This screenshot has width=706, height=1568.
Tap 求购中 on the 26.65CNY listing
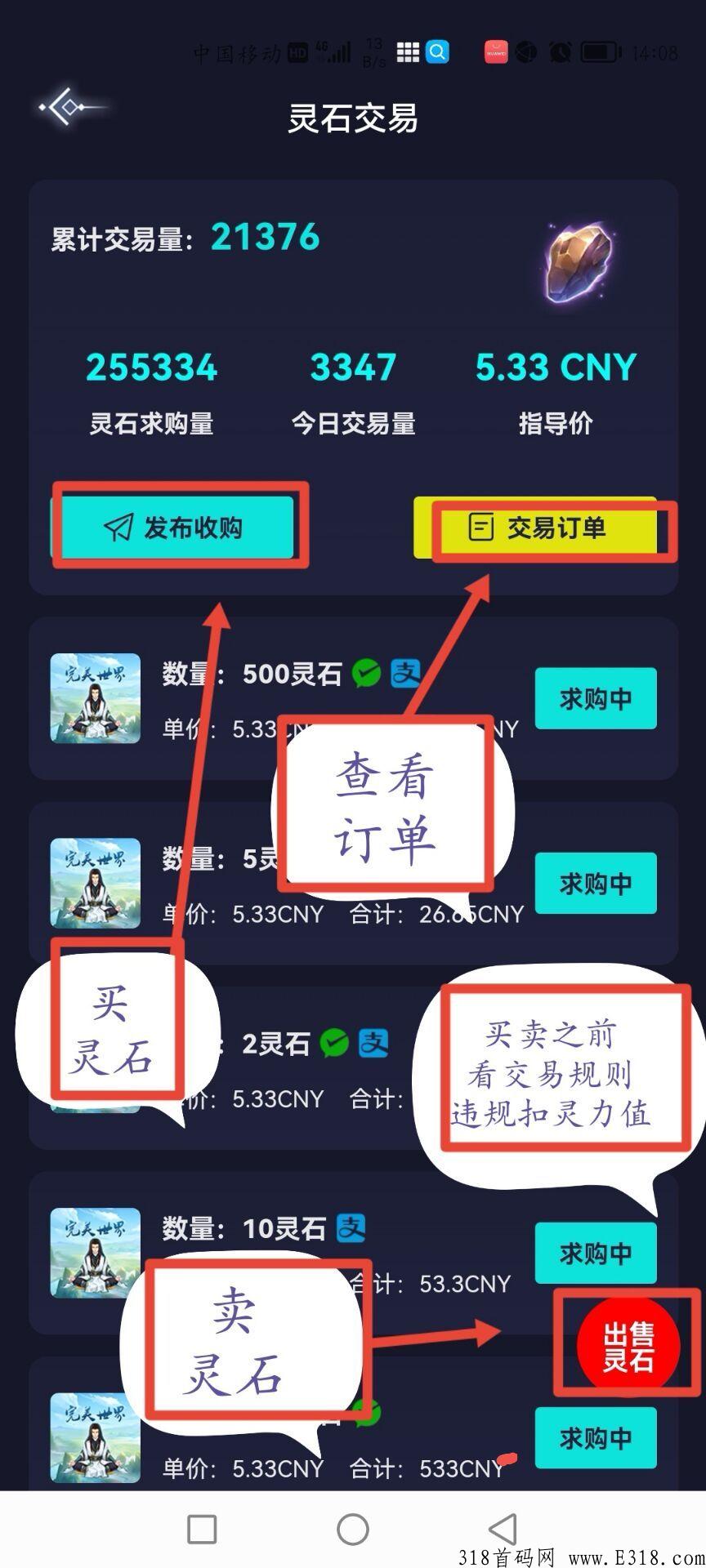click(x=596, y=884)
